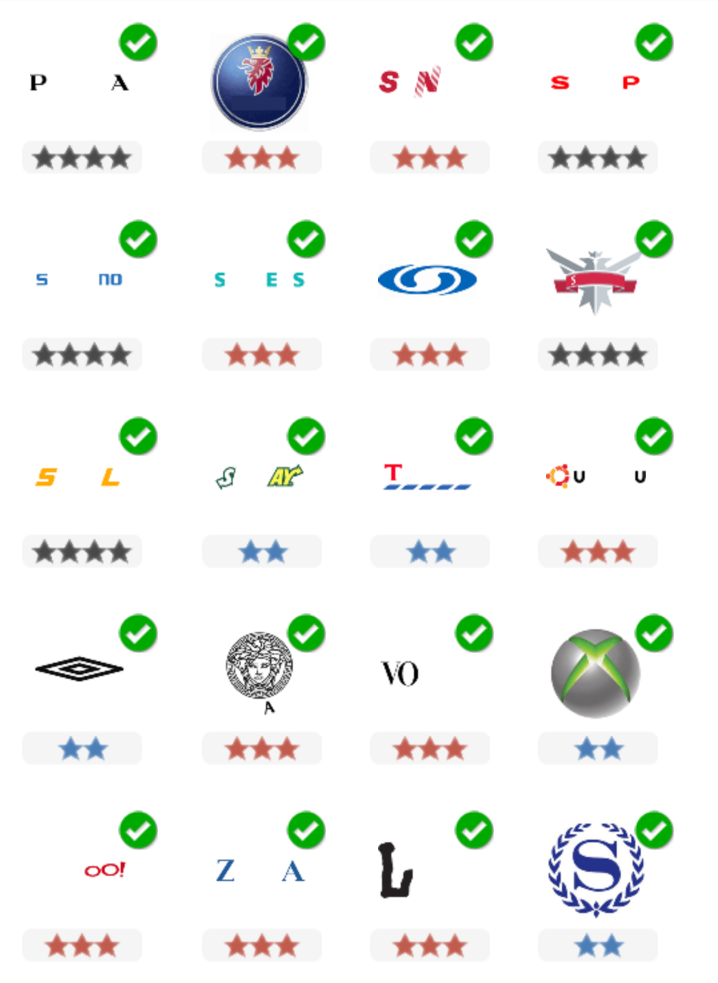Tap the orange circle 'U U' logo tile
This screenshot has width=718, height=983.
tap(596, 477)
